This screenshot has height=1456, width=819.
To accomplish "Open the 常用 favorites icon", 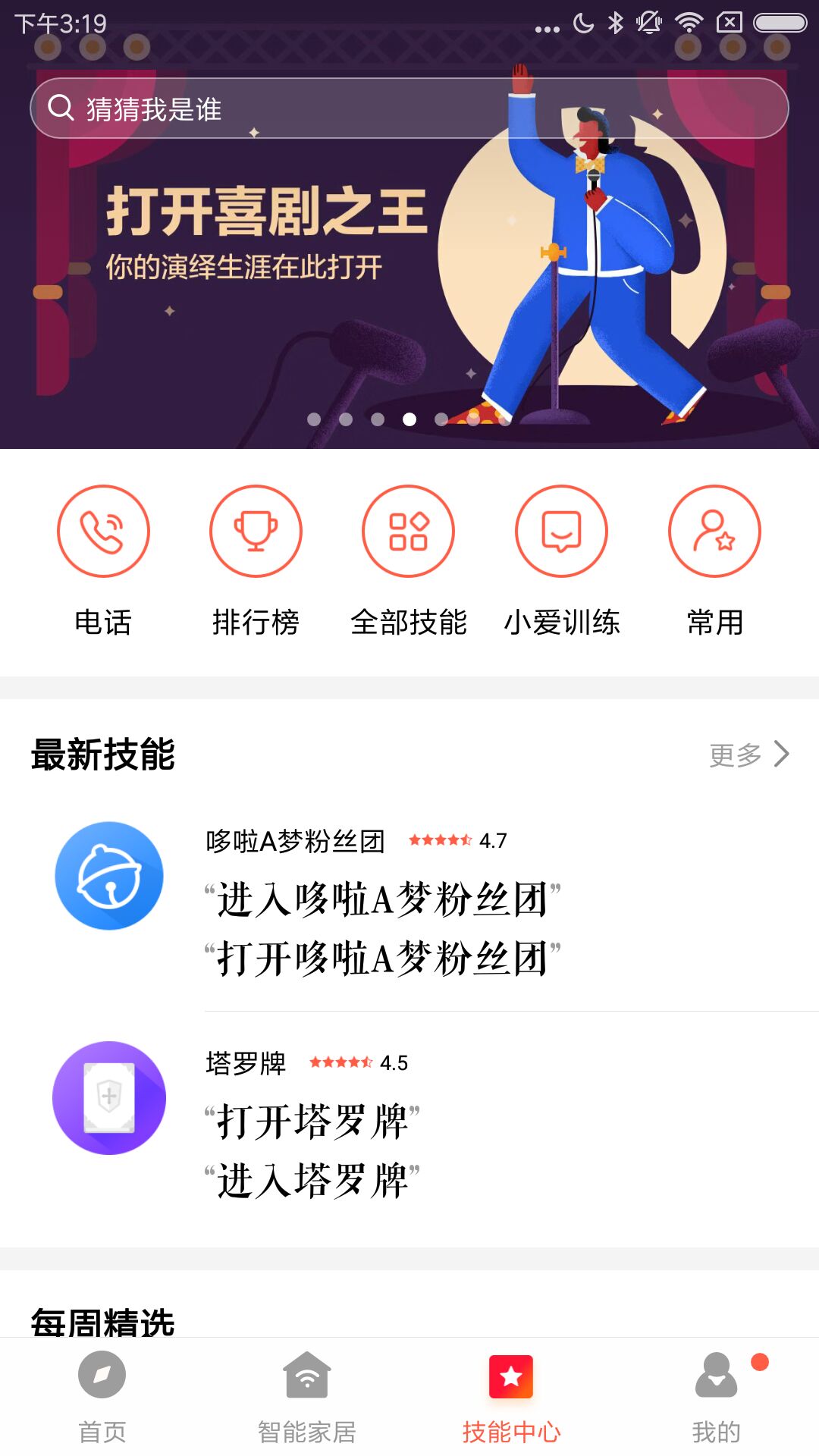I will pos(714,531).
